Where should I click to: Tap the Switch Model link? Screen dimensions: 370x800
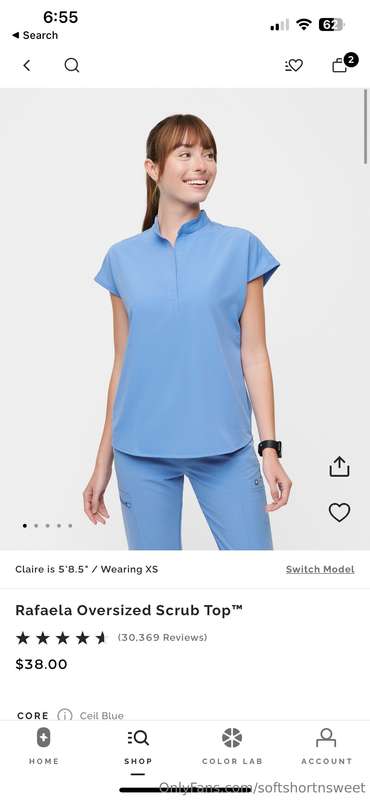(320, 569)
